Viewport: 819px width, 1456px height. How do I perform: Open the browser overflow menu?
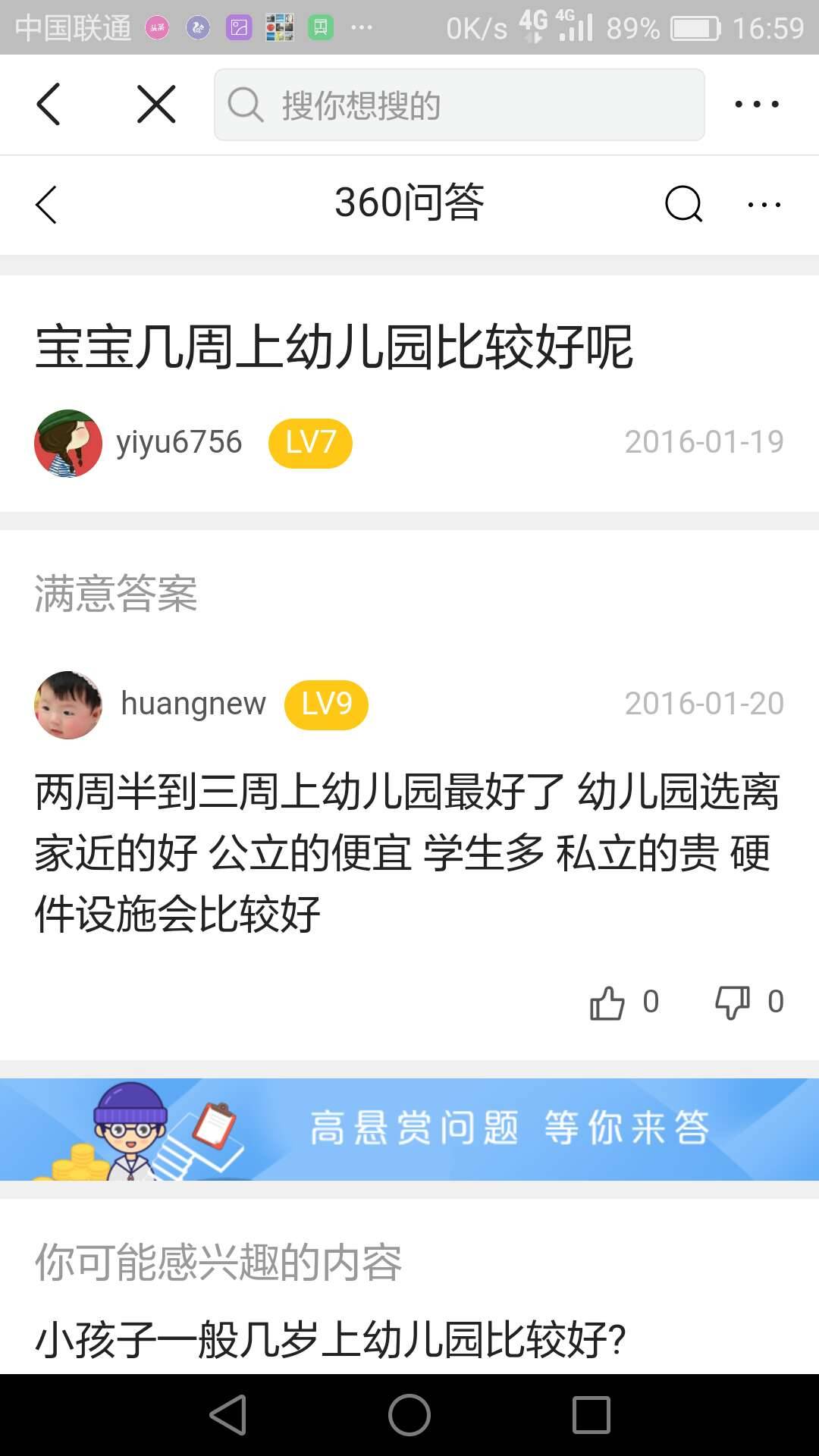[x=756, y=104]
